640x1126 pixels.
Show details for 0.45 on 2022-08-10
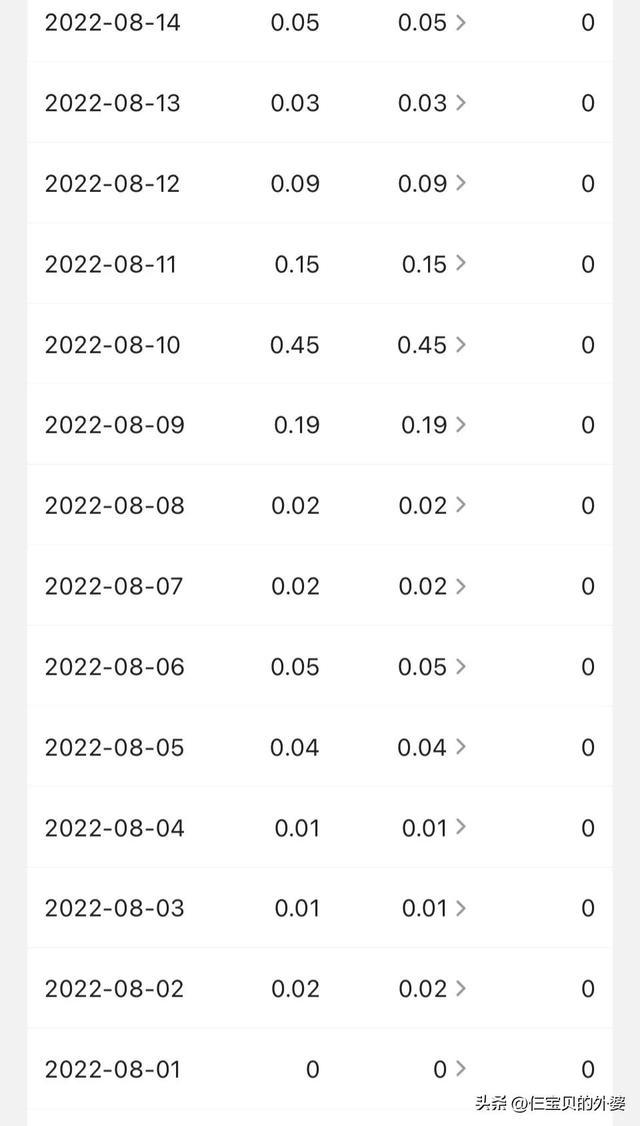point(460,345)
